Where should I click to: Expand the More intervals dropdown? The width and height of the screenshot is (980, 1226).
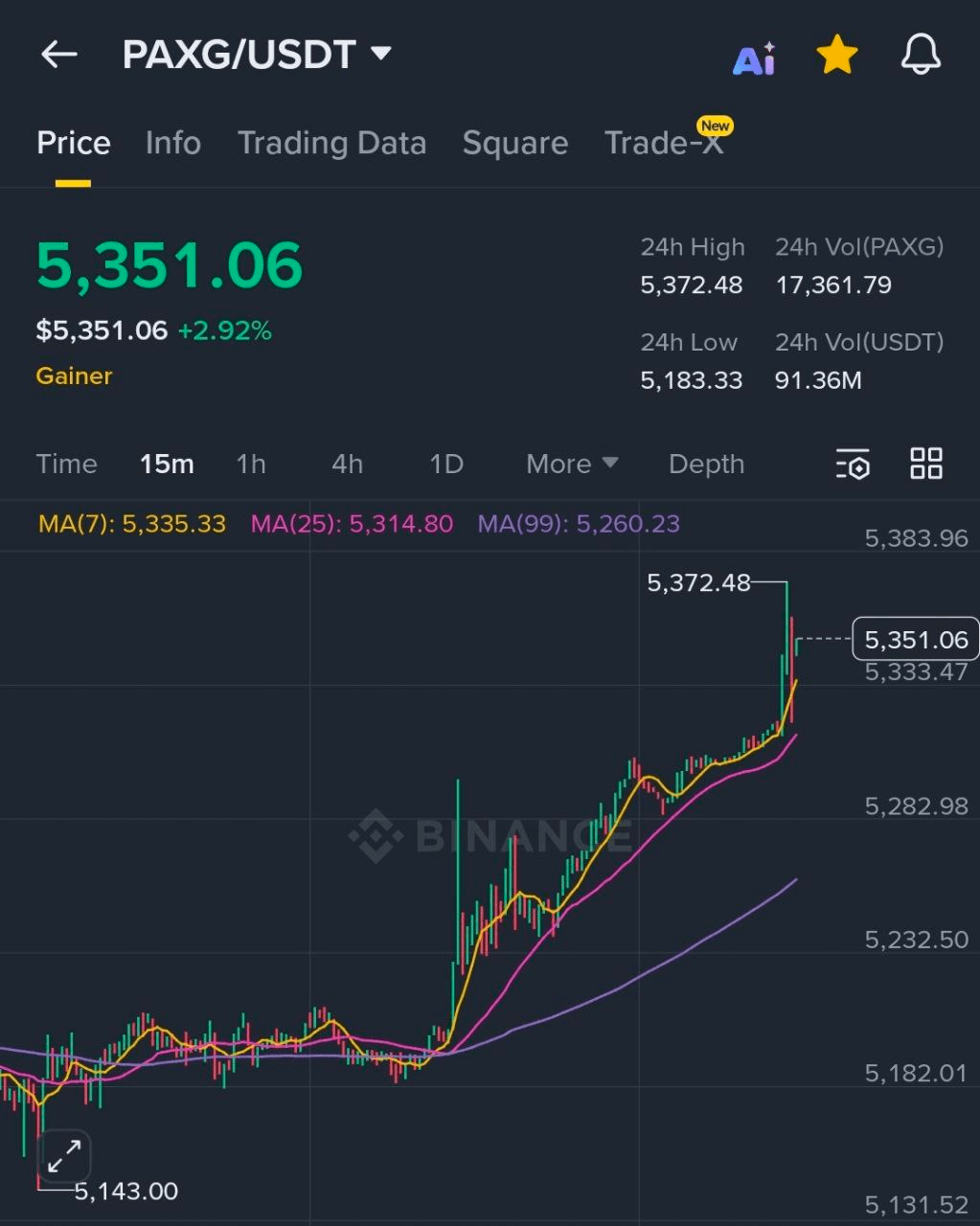point(572,465)
